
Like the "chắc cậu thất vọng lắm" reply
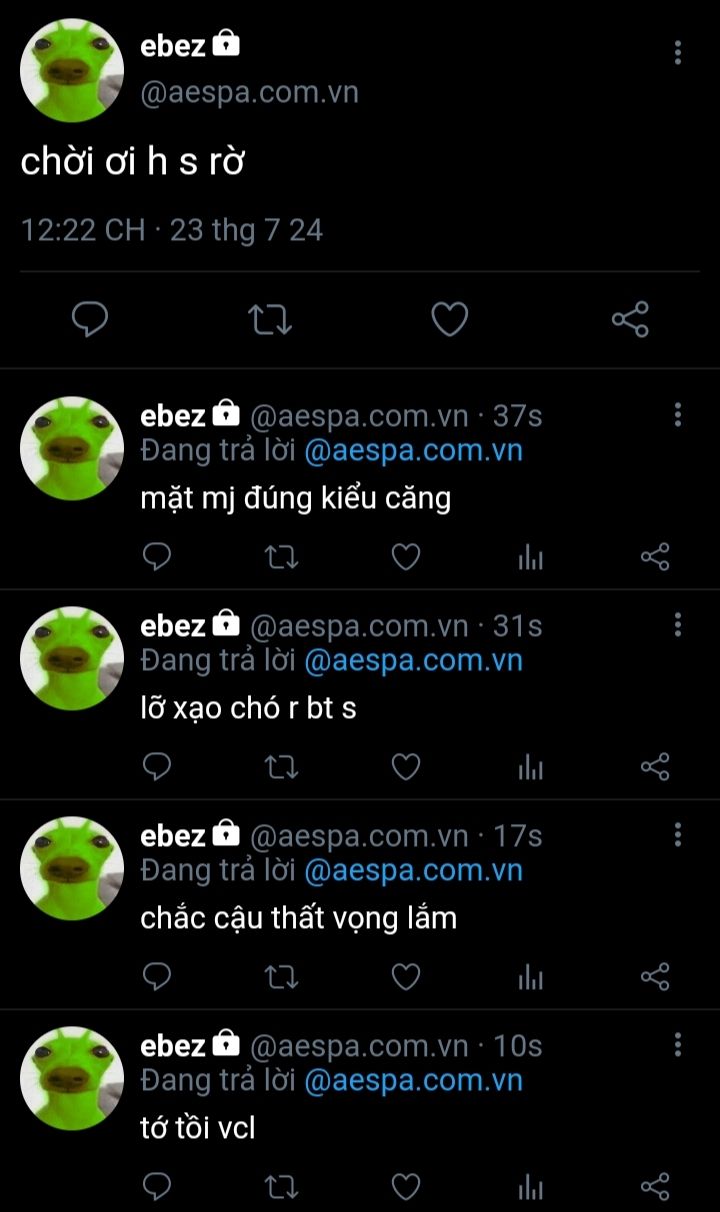[405, 977]
